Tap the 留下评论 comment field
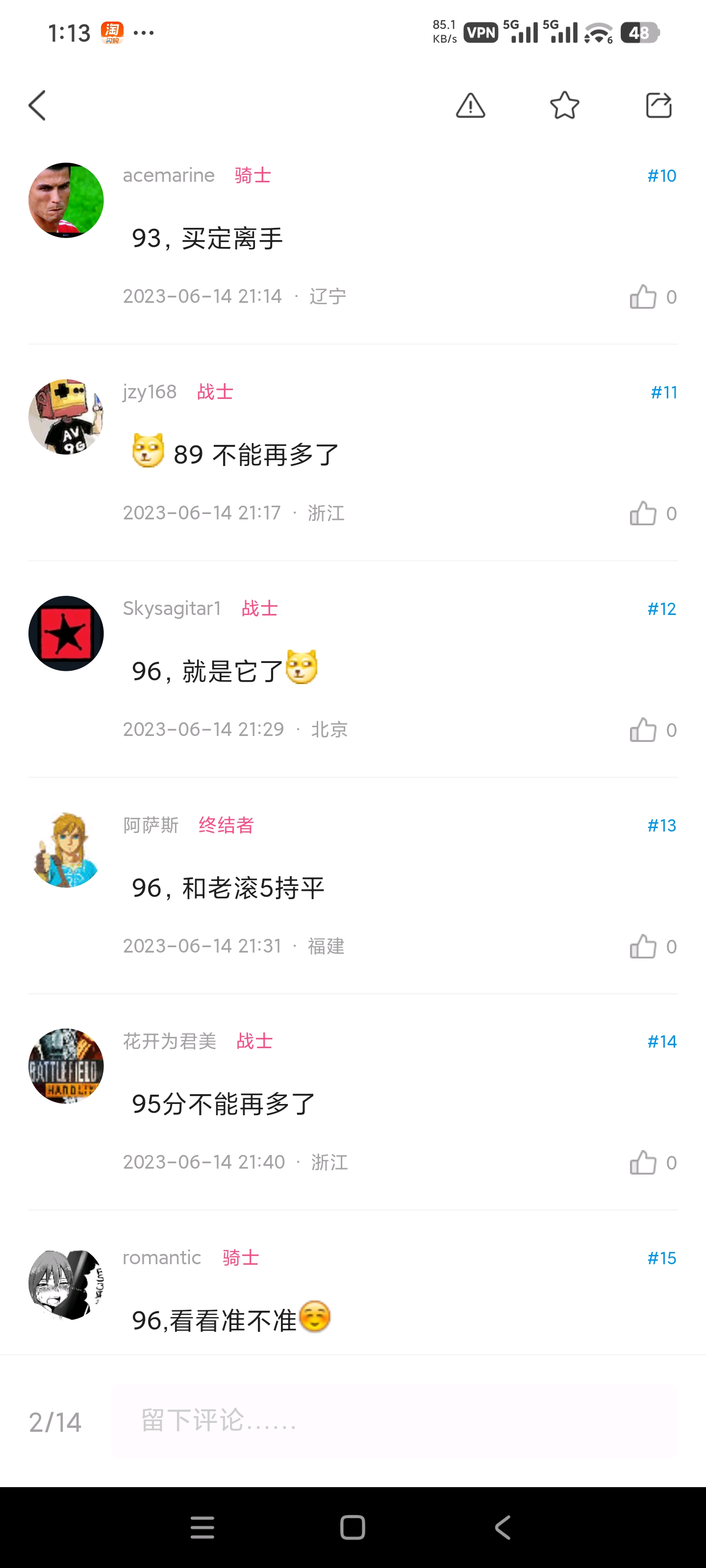Image resolution: width=706 pixels, height=1568 pixels. pyautogui.click(x=394, y=1421)
